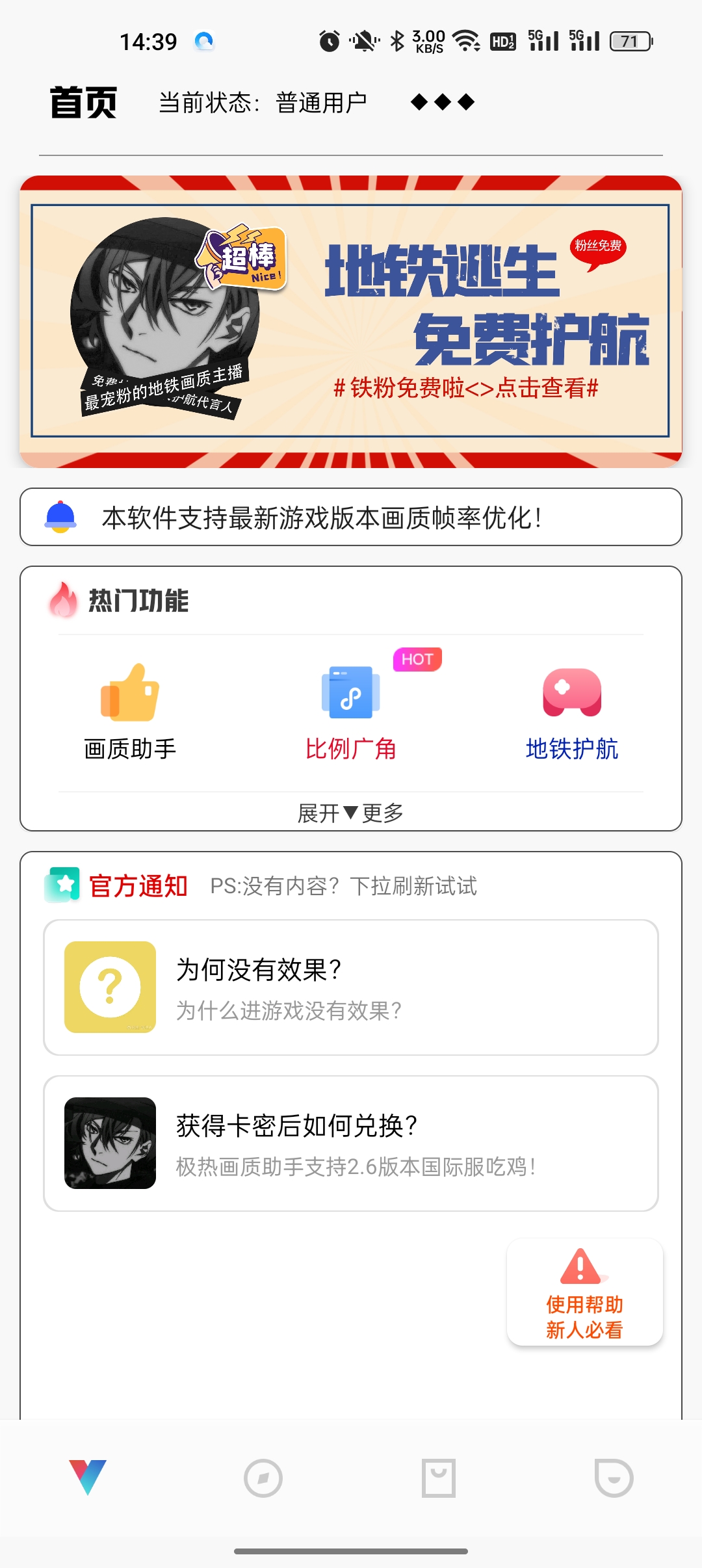Expand 展开更多 to show more features
Viewport: 702px width, 1568px height.
[351, 813]
